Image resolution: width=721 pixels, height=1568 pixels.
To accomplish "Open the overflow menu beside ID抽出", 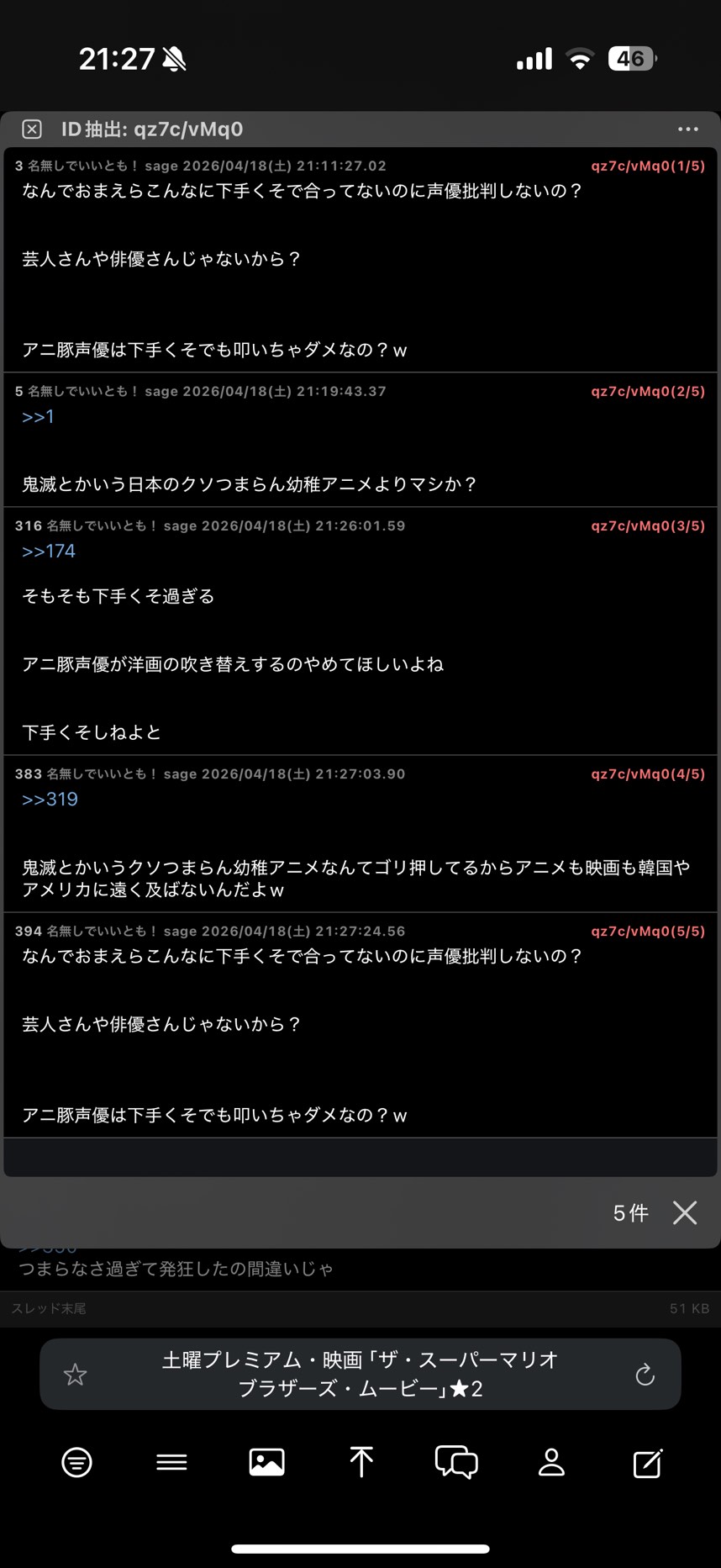I will point(687,129).
